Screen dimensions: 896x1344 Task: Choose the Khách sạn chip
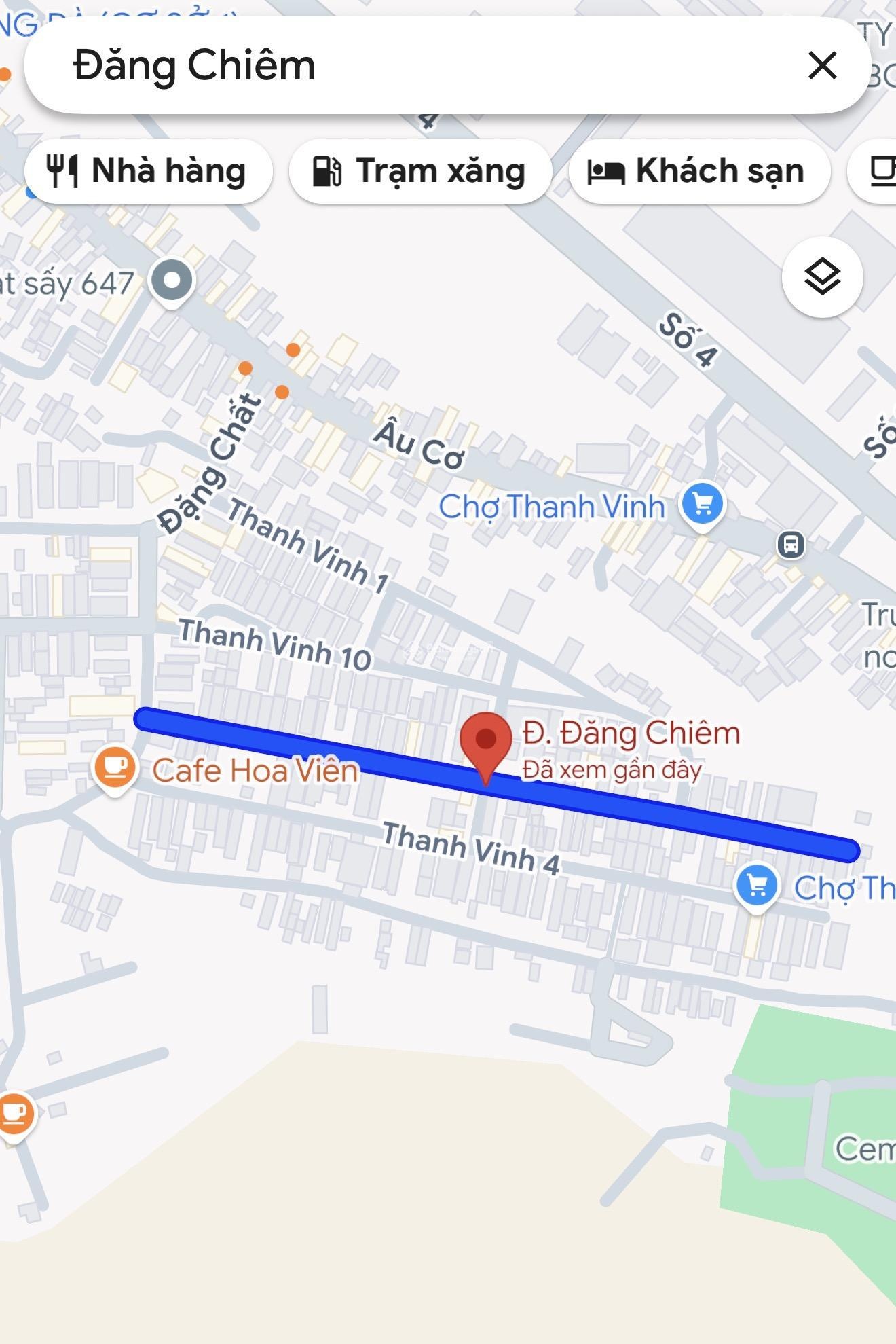pyautogui.click(x=699, y=171)
